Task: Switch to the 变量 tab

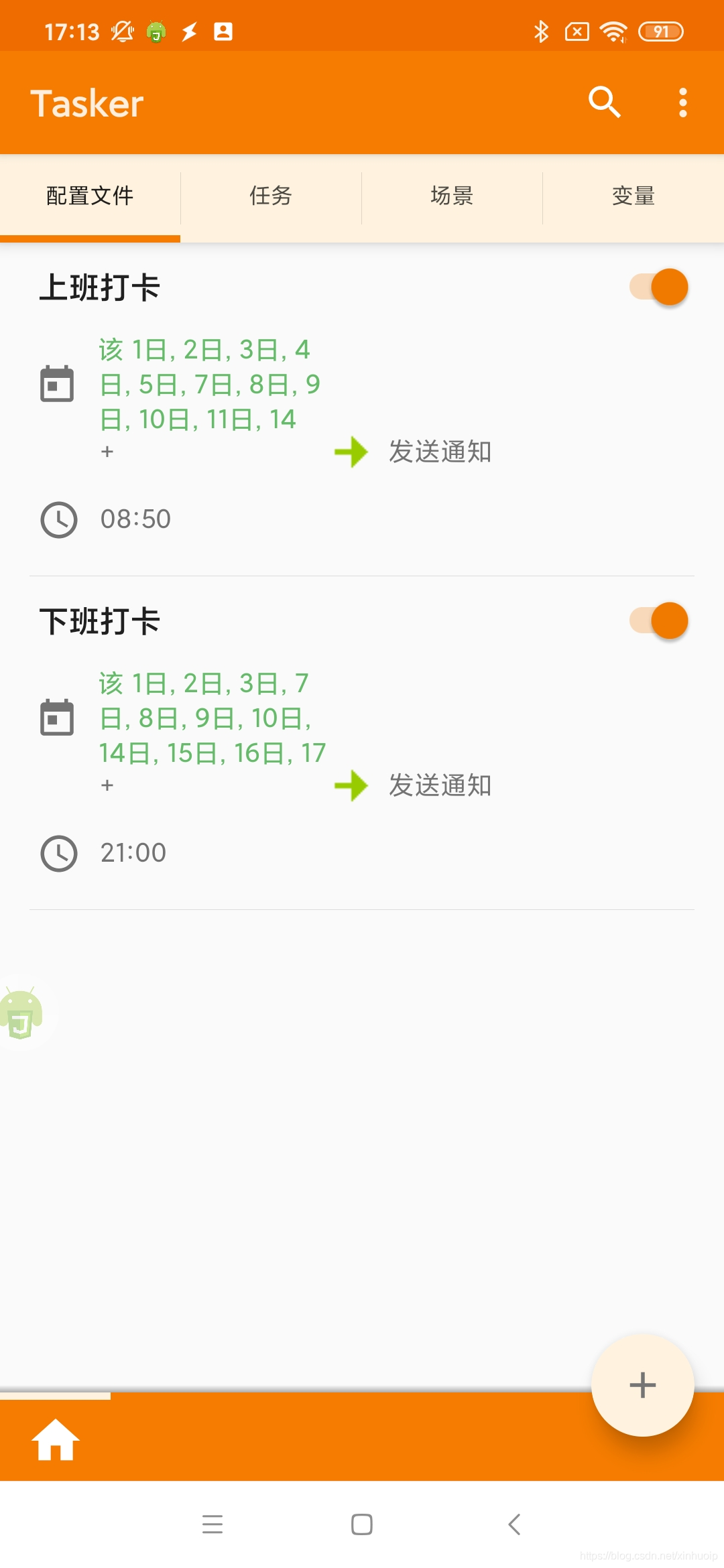Action: (x=633, y=196)
